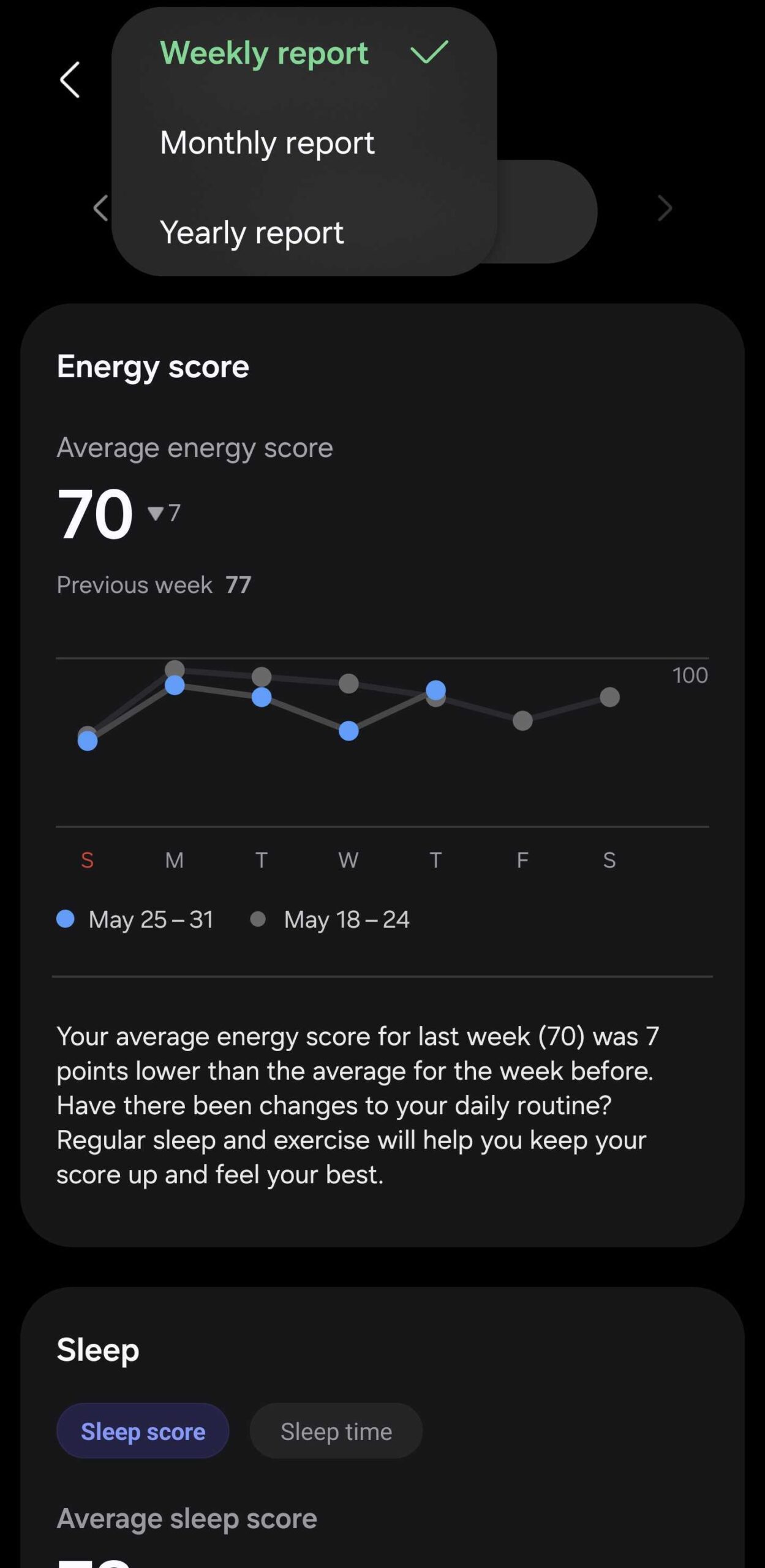Go to the previous week

point(100,208)
